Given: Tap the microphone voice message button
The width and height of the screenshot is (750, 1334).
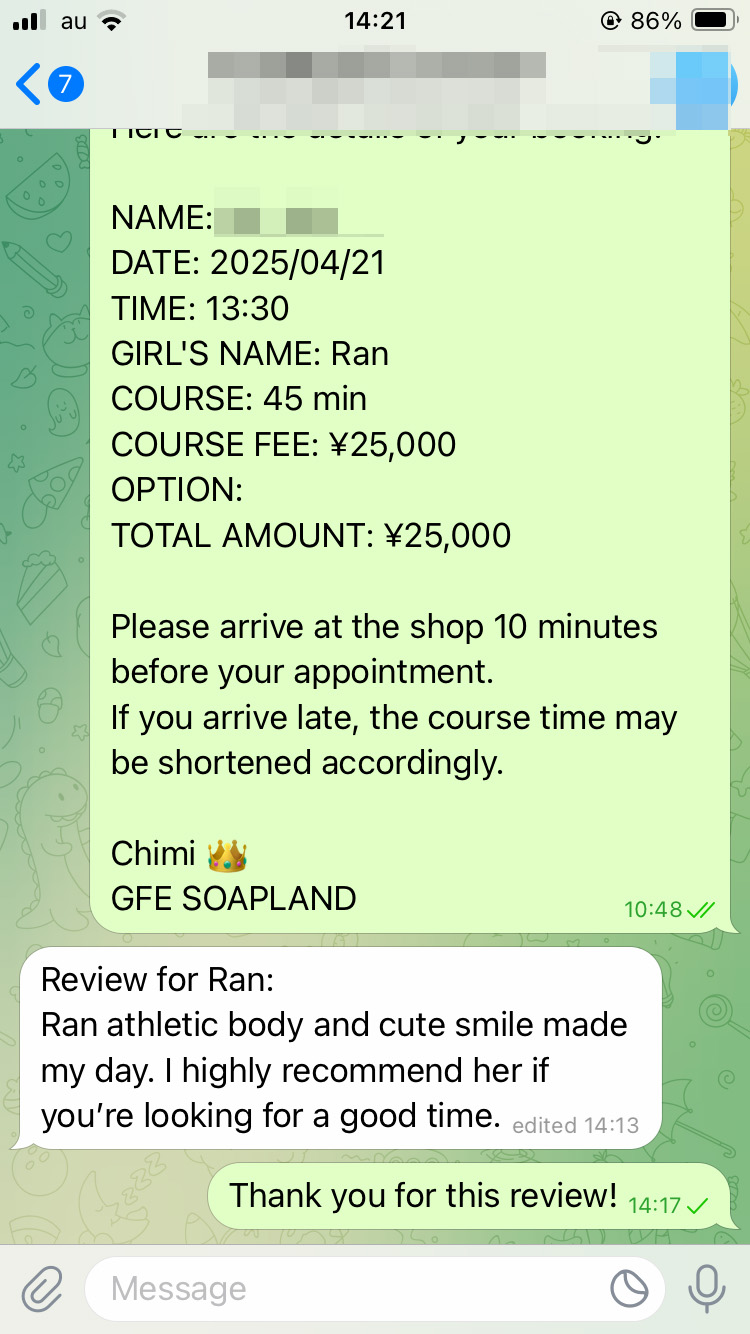Looking at the screenshot, I should coord(707,1288).
